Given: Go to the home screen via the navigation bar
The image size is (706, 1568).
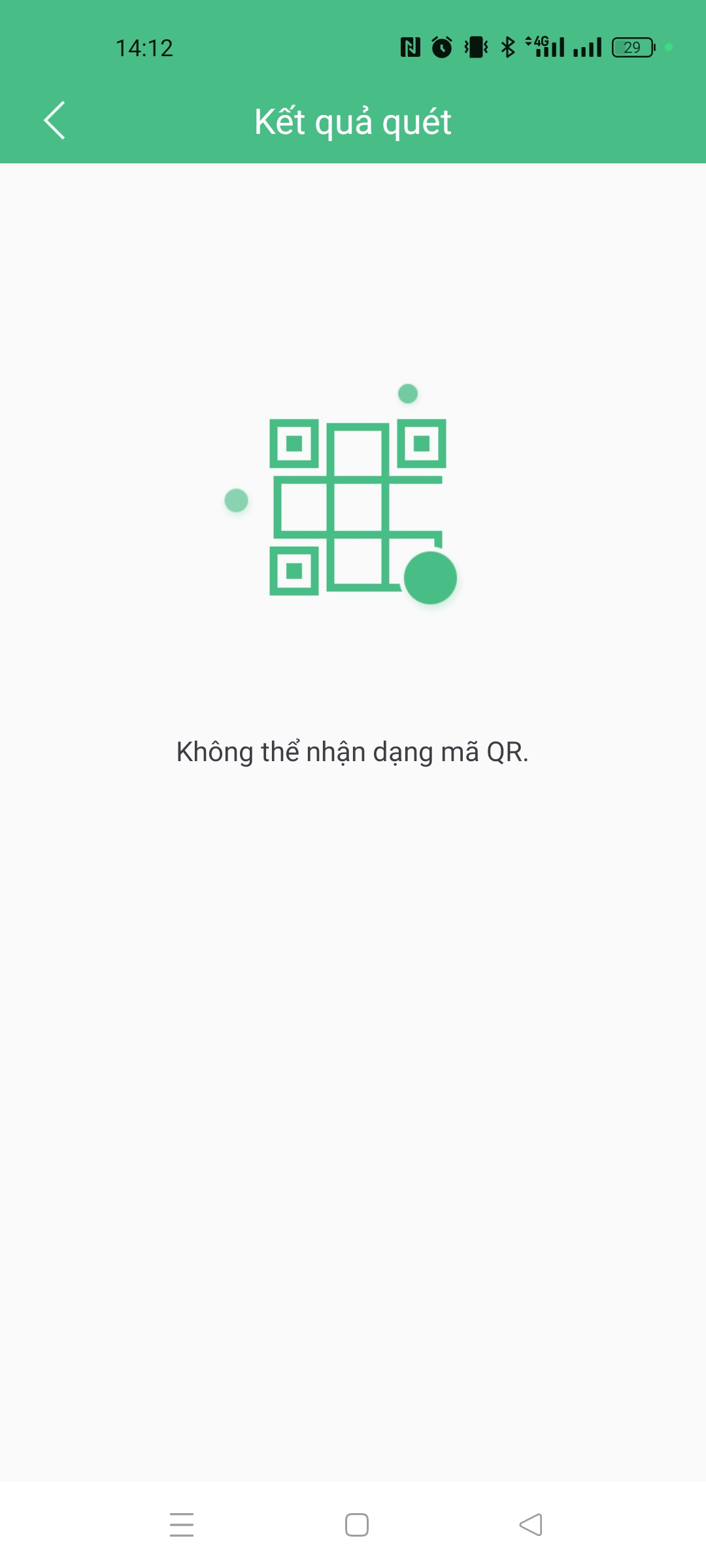Looking at the screenshot, I should pos(357,1524).
